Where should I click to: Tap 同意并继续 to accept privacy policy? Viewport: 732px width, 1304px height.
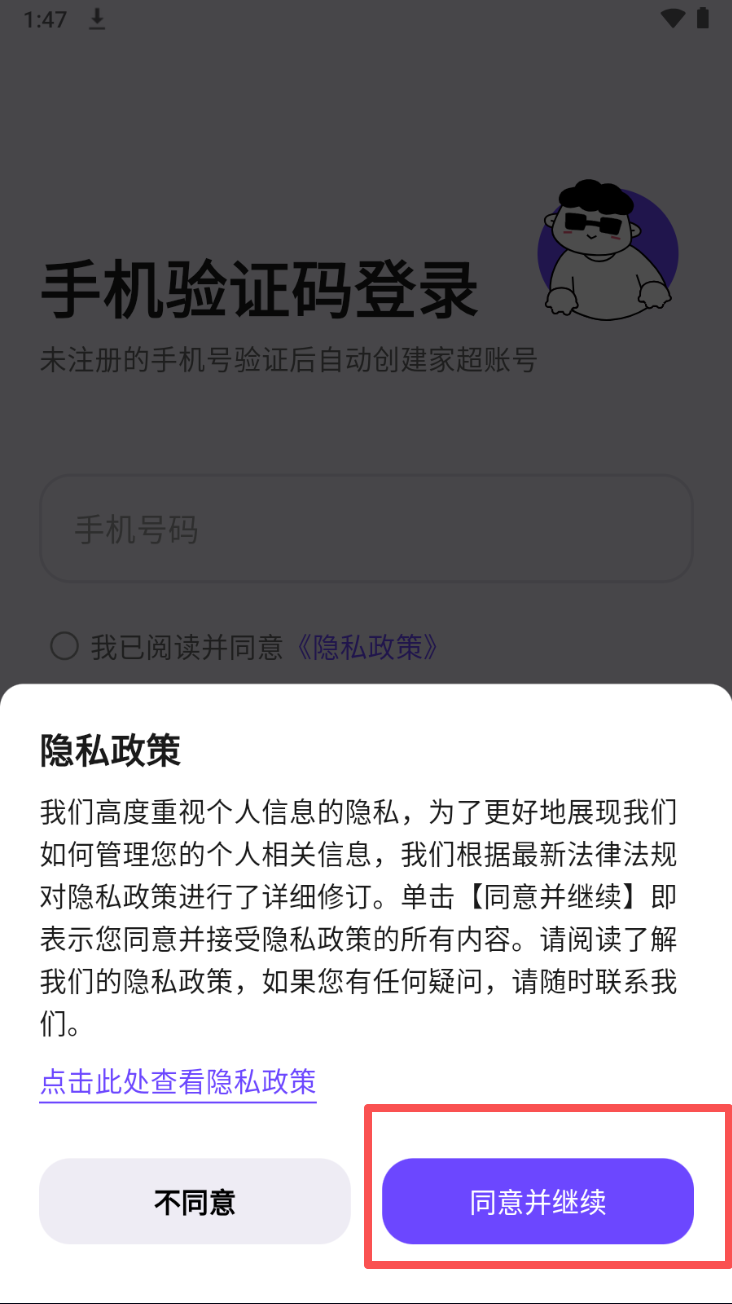[538, 1201]
